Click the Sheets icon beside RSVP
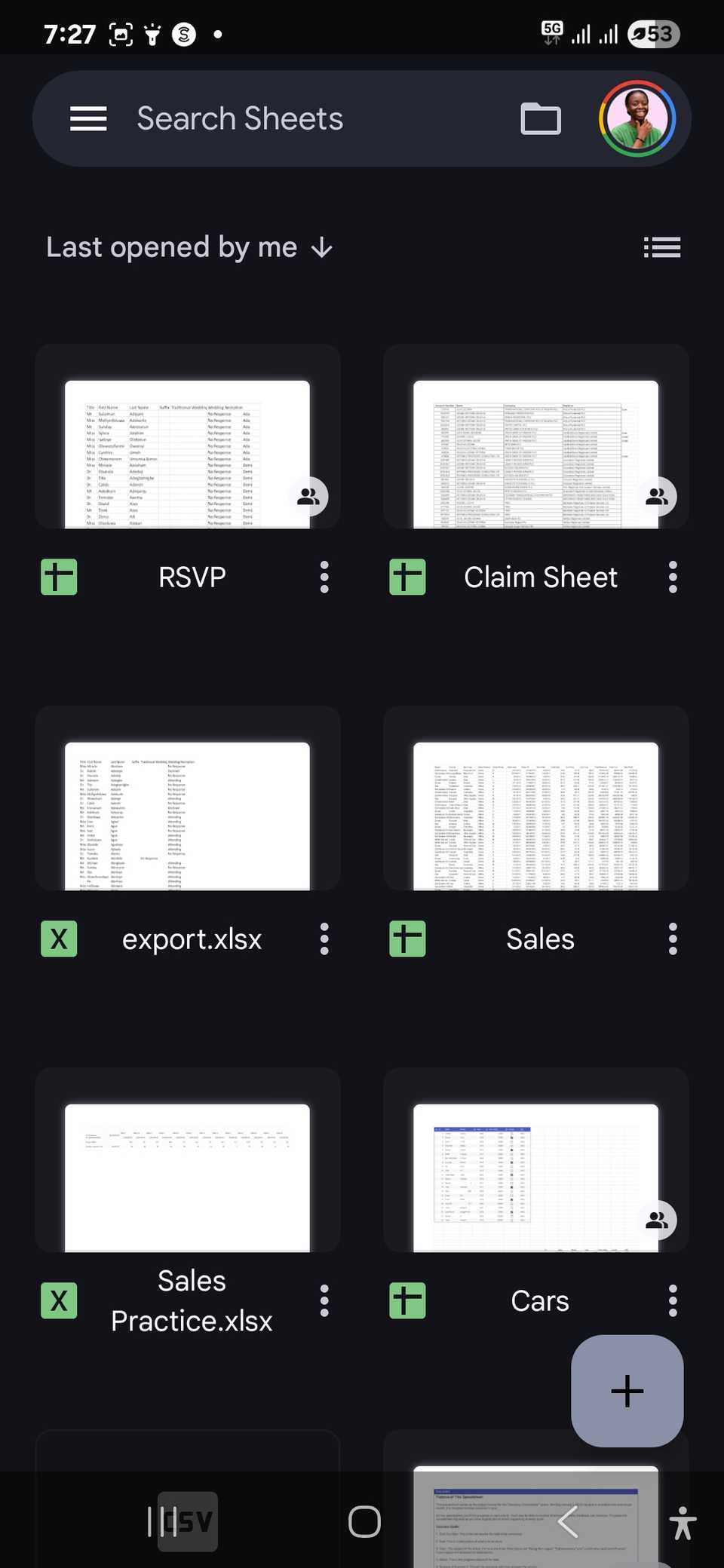Screen dimensions: 724x1568 (58, 577)
